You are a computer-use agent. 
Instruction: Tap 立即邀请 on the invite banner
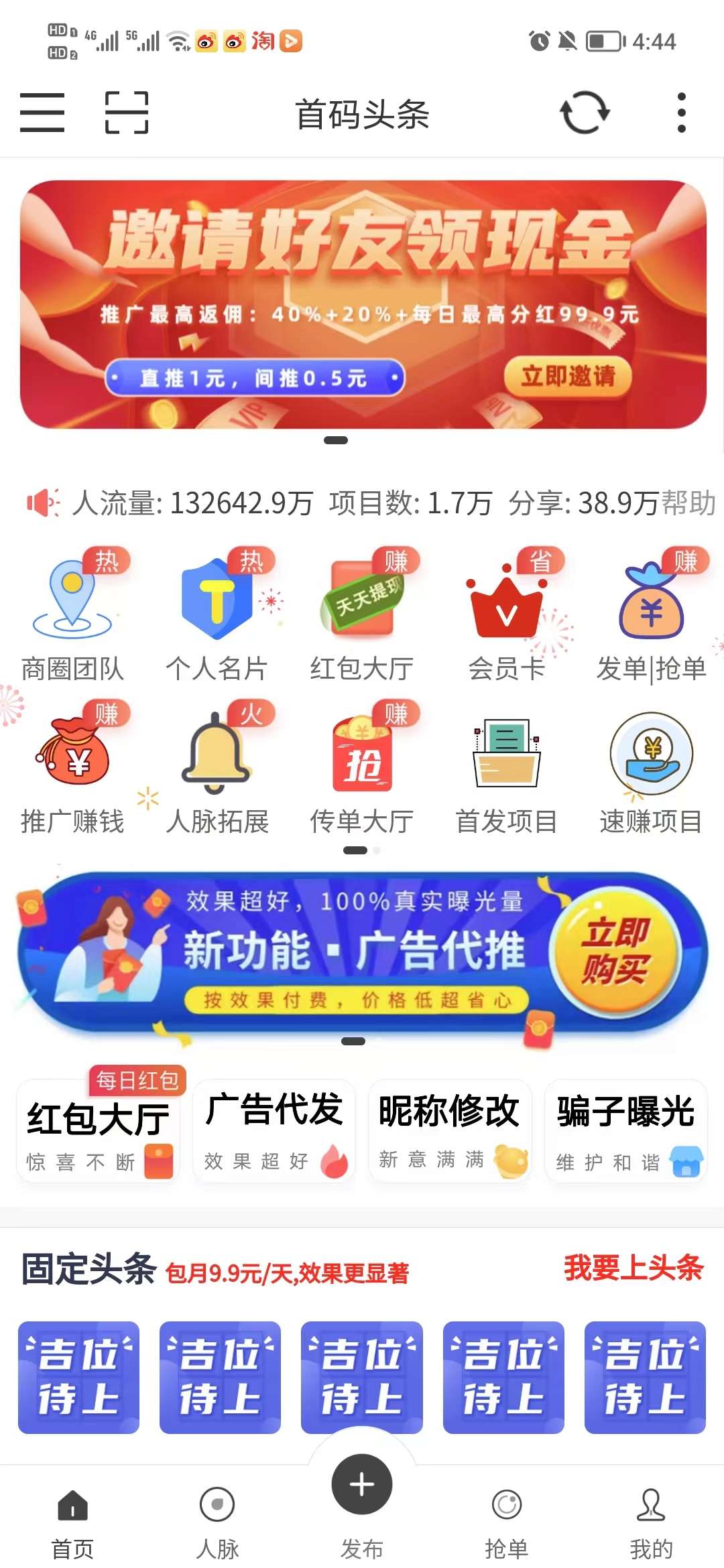click(568, 376)
